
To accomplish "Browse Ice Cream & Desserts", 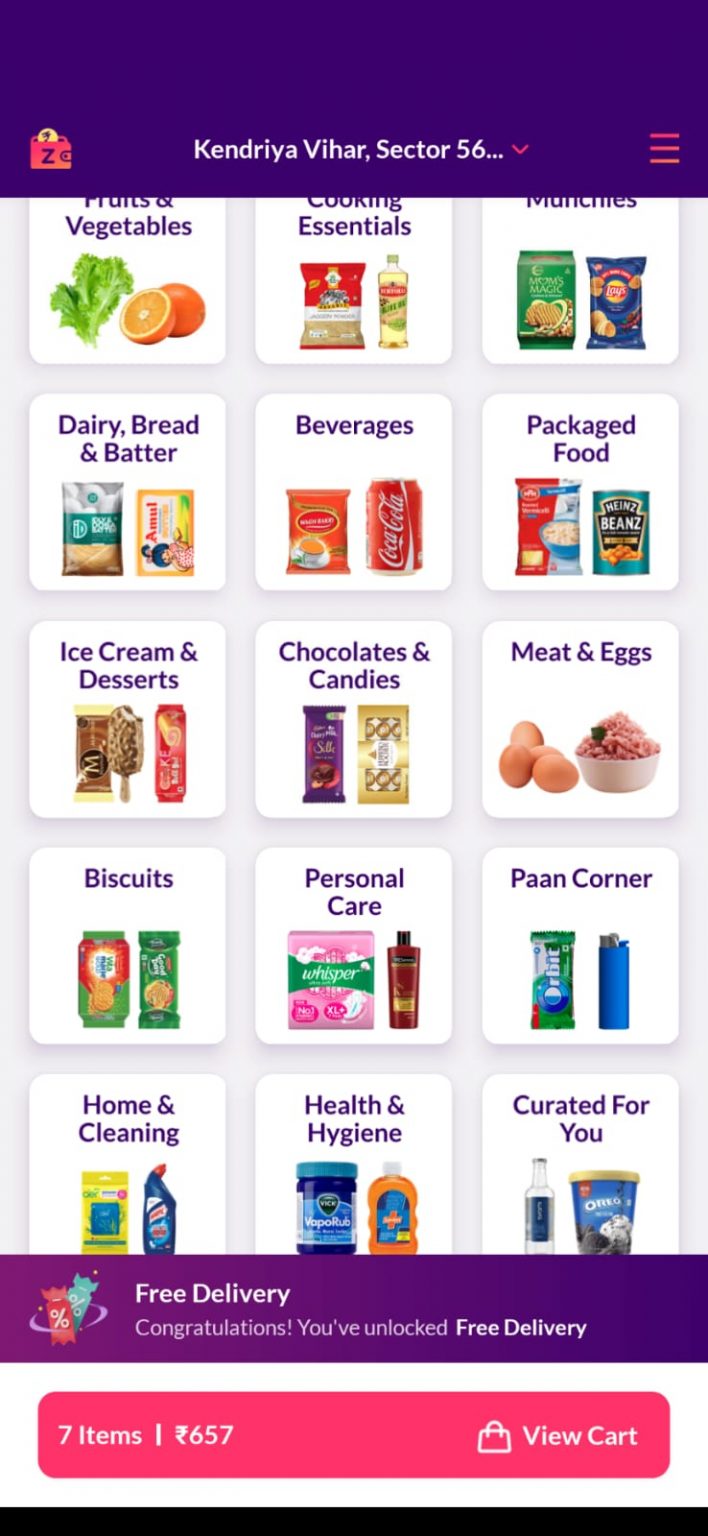I will 128,719.
